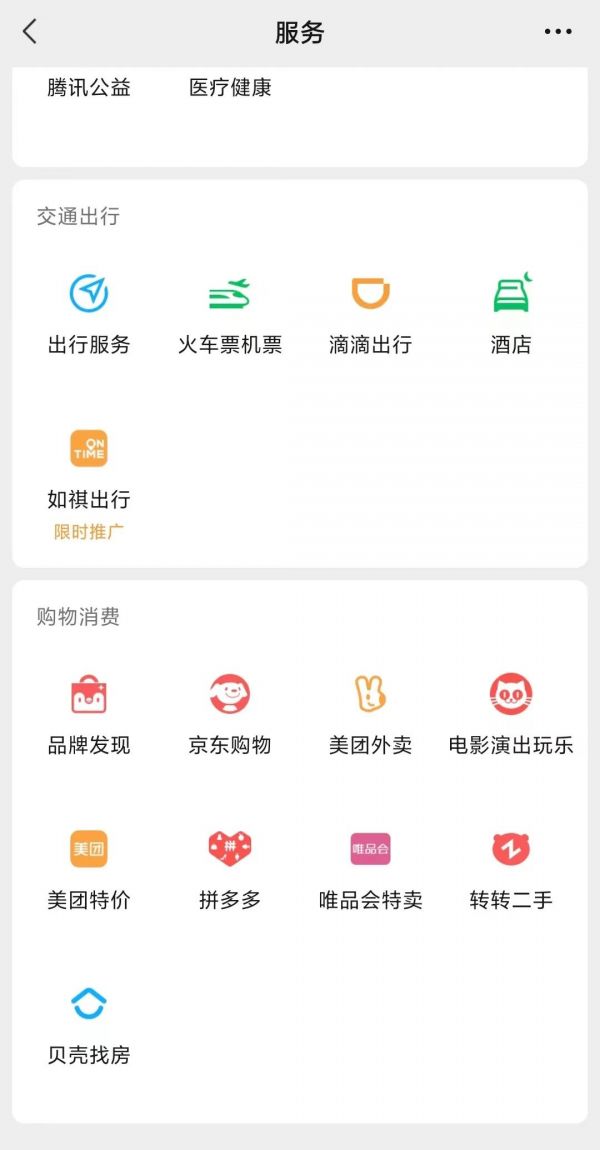Open 腾讯公益 service

pyautogui.click(x=89, y=88)
